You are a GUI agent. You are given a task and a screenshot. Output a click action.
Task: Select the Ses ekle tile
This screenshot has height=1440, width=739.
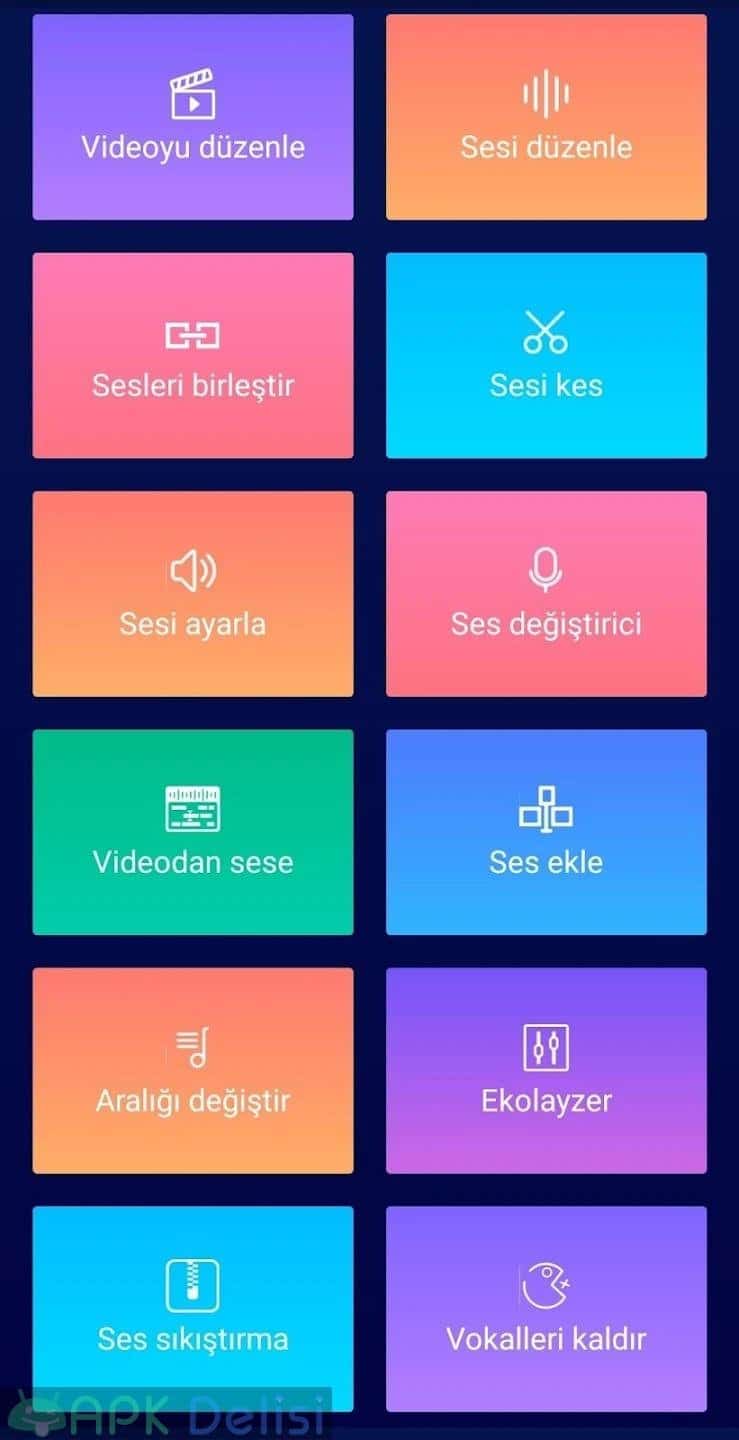(546, 832)
